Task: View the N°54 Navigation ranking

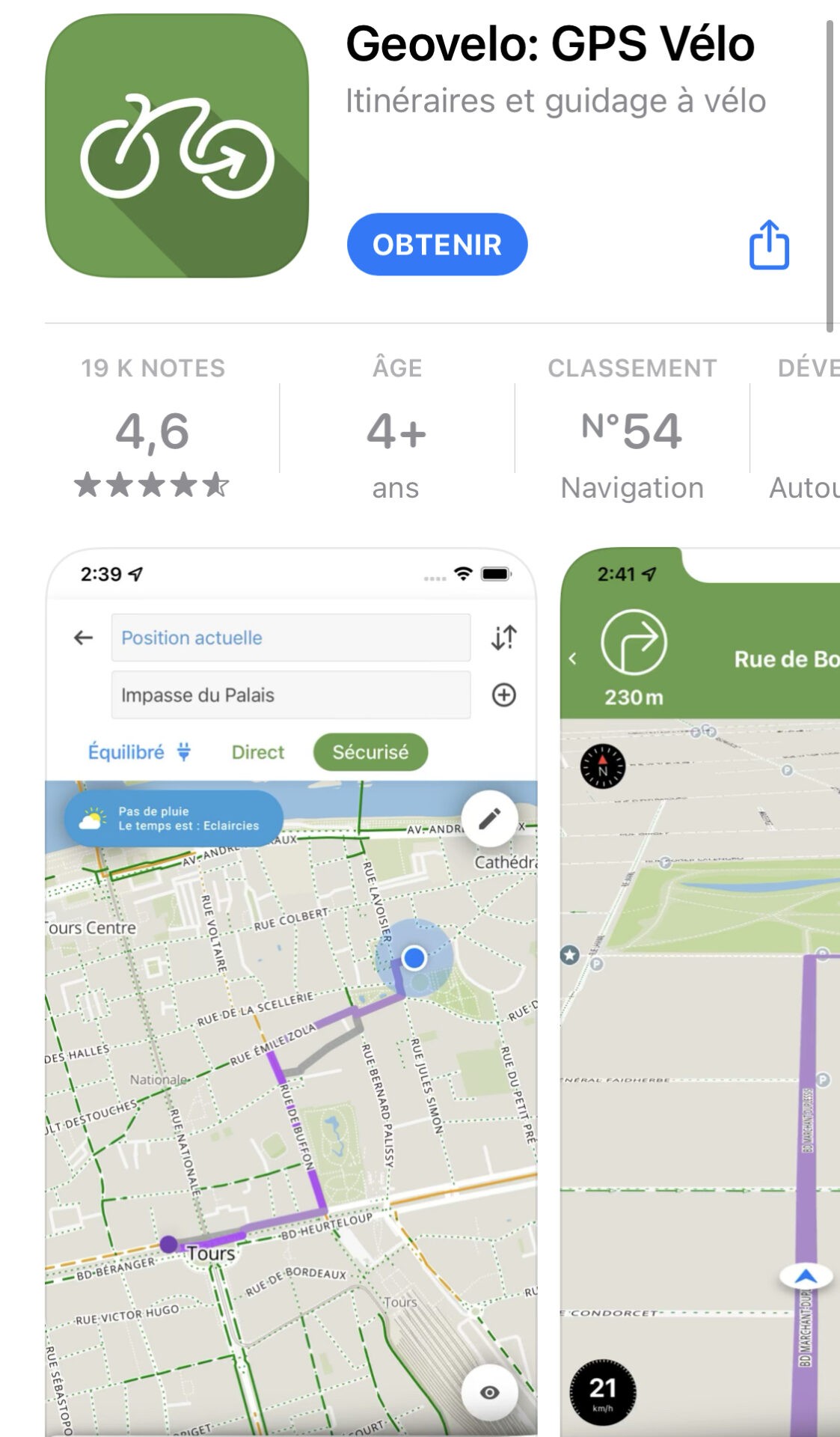Action: (x=632, y=427)
